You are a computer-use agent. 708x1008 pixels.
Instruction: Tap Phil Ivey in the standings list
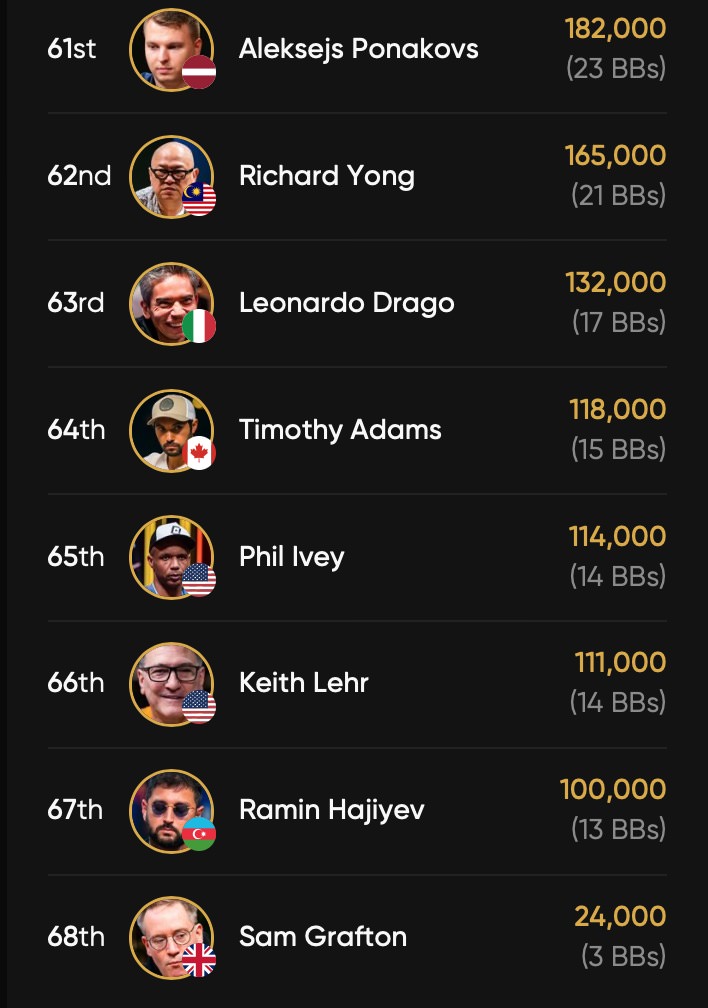click(292, 557)
